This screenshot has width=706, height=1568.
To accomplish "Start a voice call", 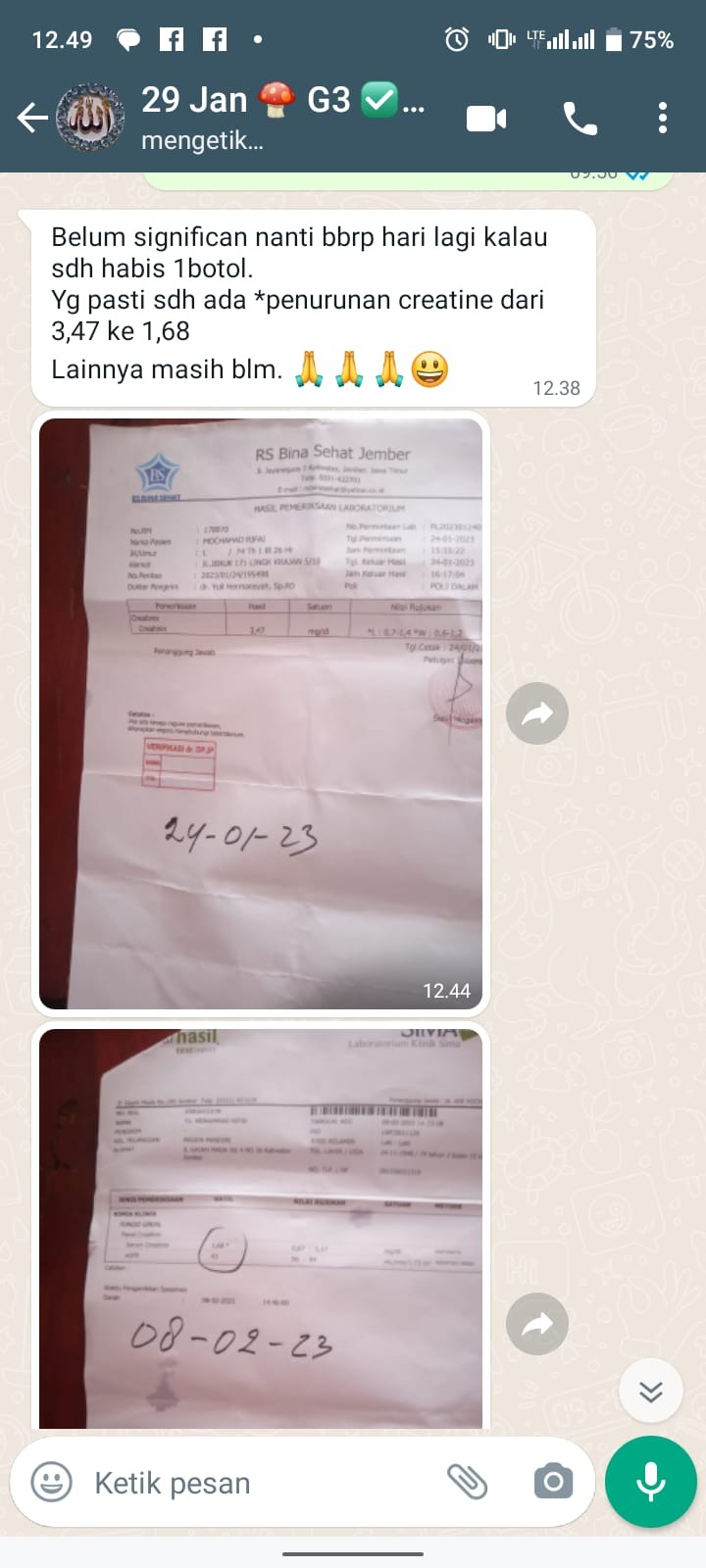I will [580, 119].
